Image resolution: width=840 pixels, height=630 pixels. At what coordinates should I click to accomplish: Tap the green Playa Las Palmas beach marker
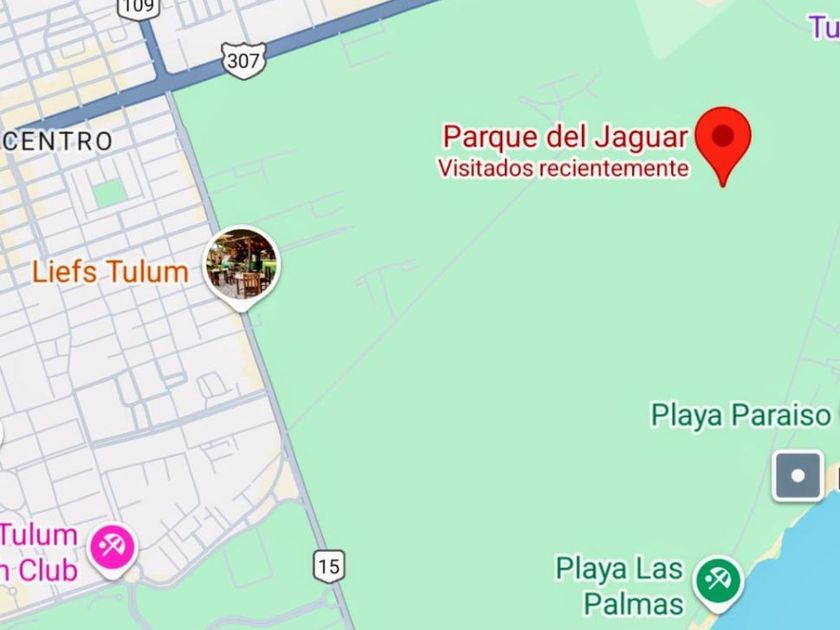tap(718, 580)
